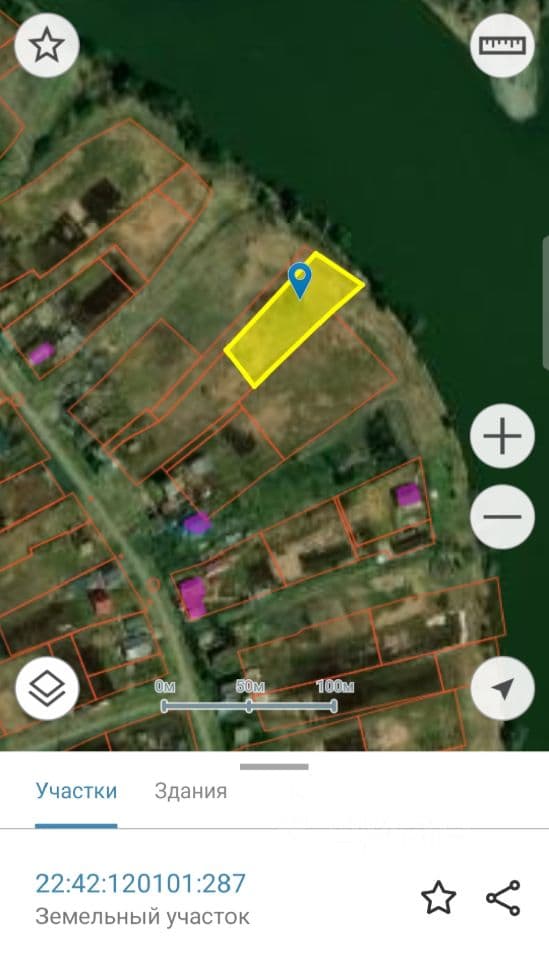Open the map layers selector
Screen dimensions: 549x960
tap(47, 688)
